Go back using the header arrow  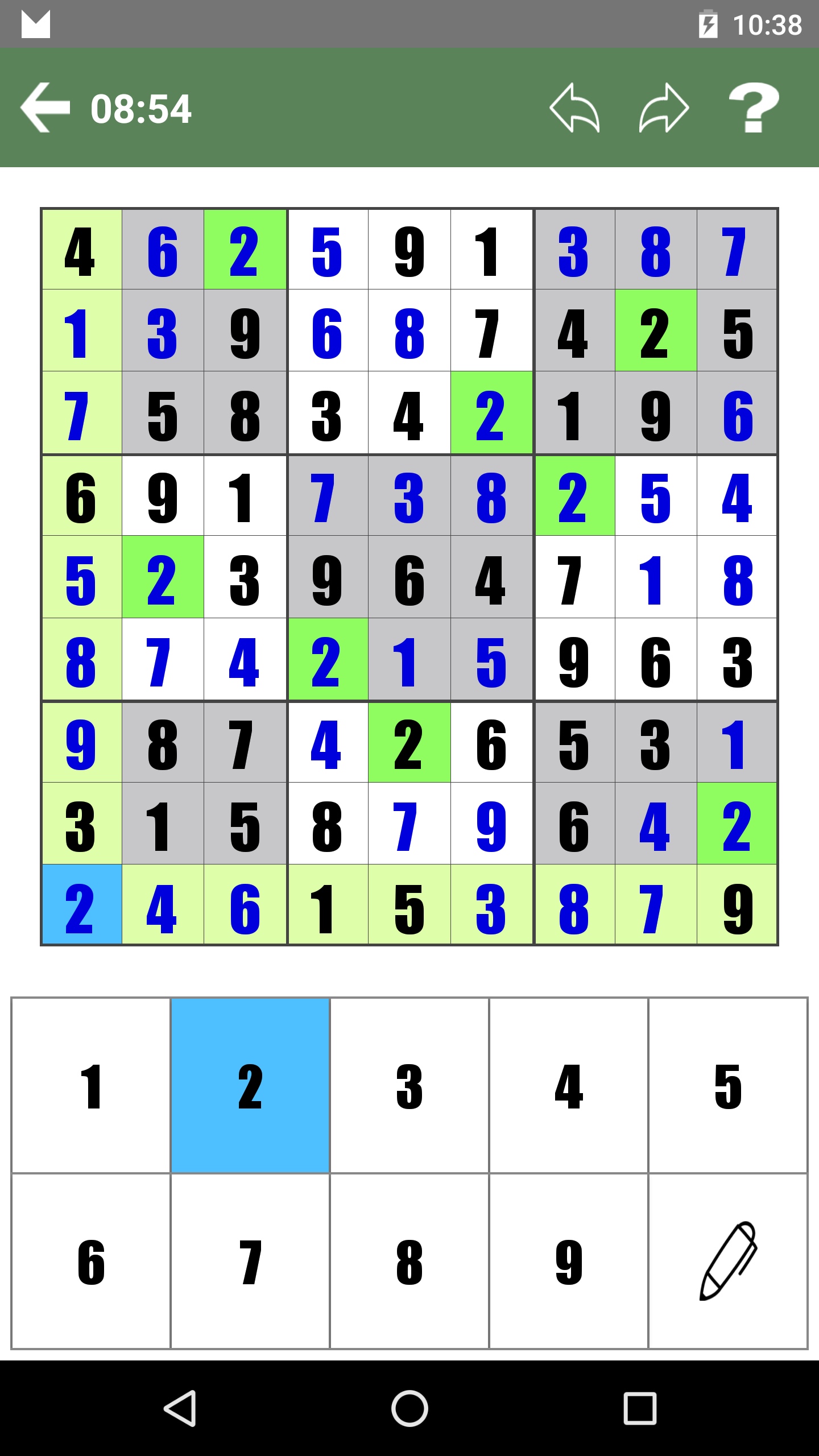point(45,107)
